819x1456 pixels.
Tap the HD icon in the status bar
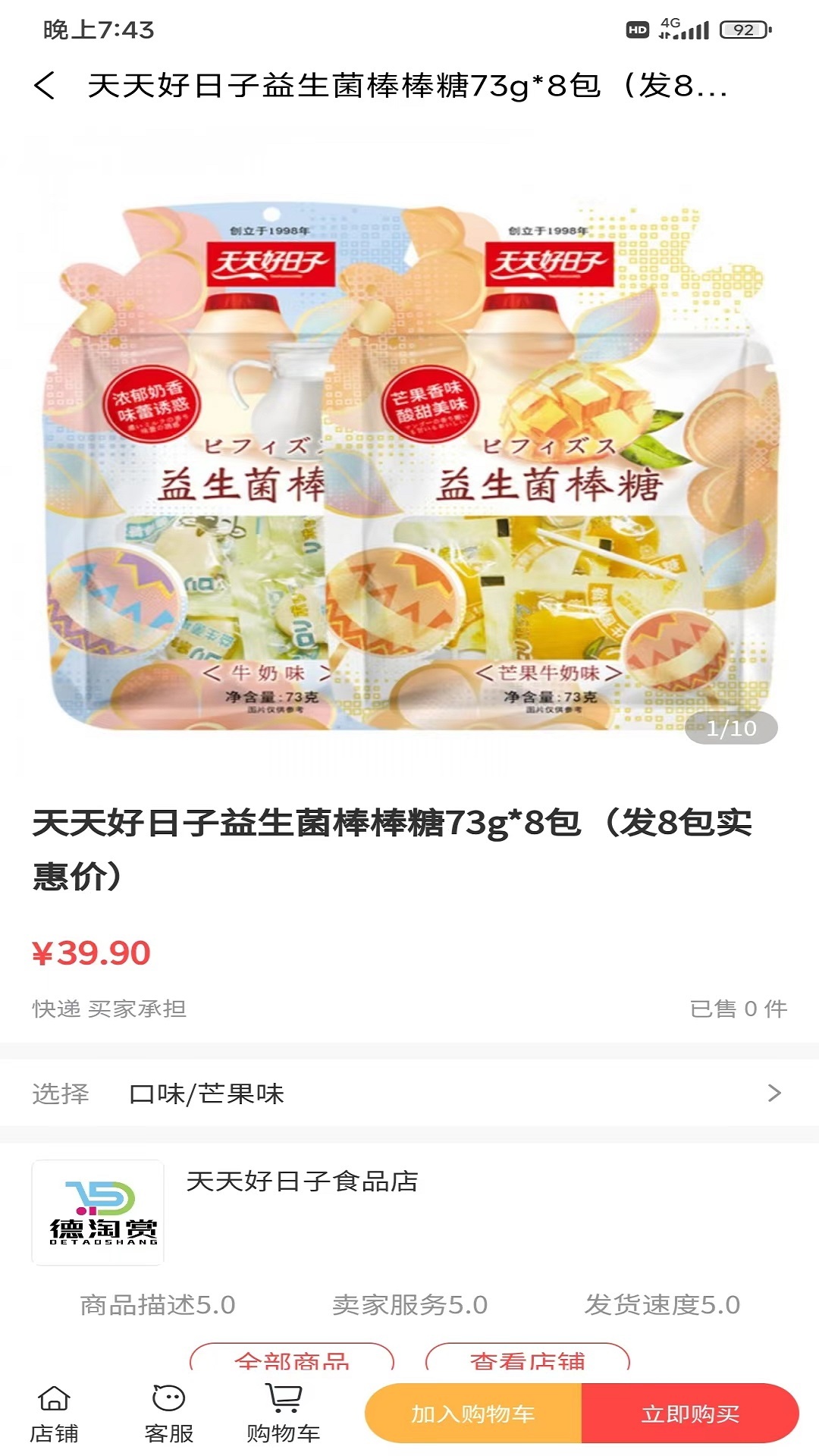(638, 28)
